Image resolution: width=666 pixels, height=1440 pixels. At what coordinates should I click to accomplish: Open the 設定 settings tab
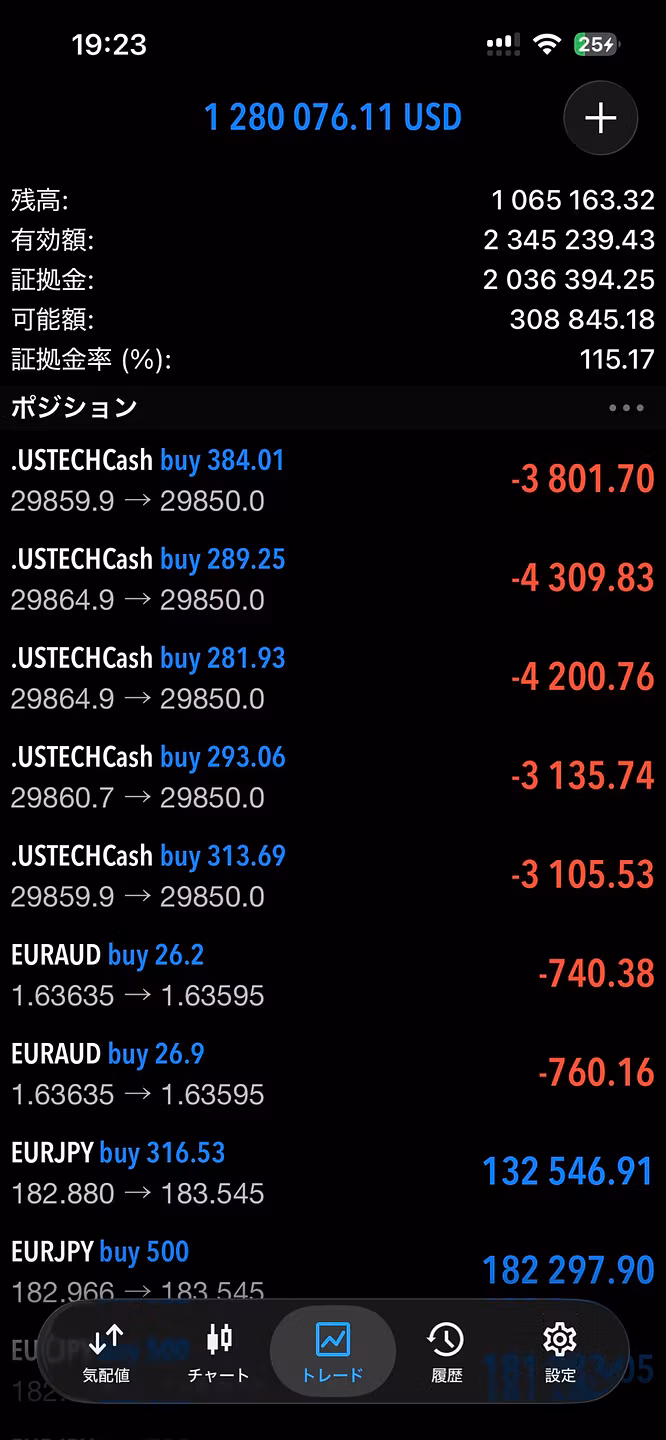560,1353
